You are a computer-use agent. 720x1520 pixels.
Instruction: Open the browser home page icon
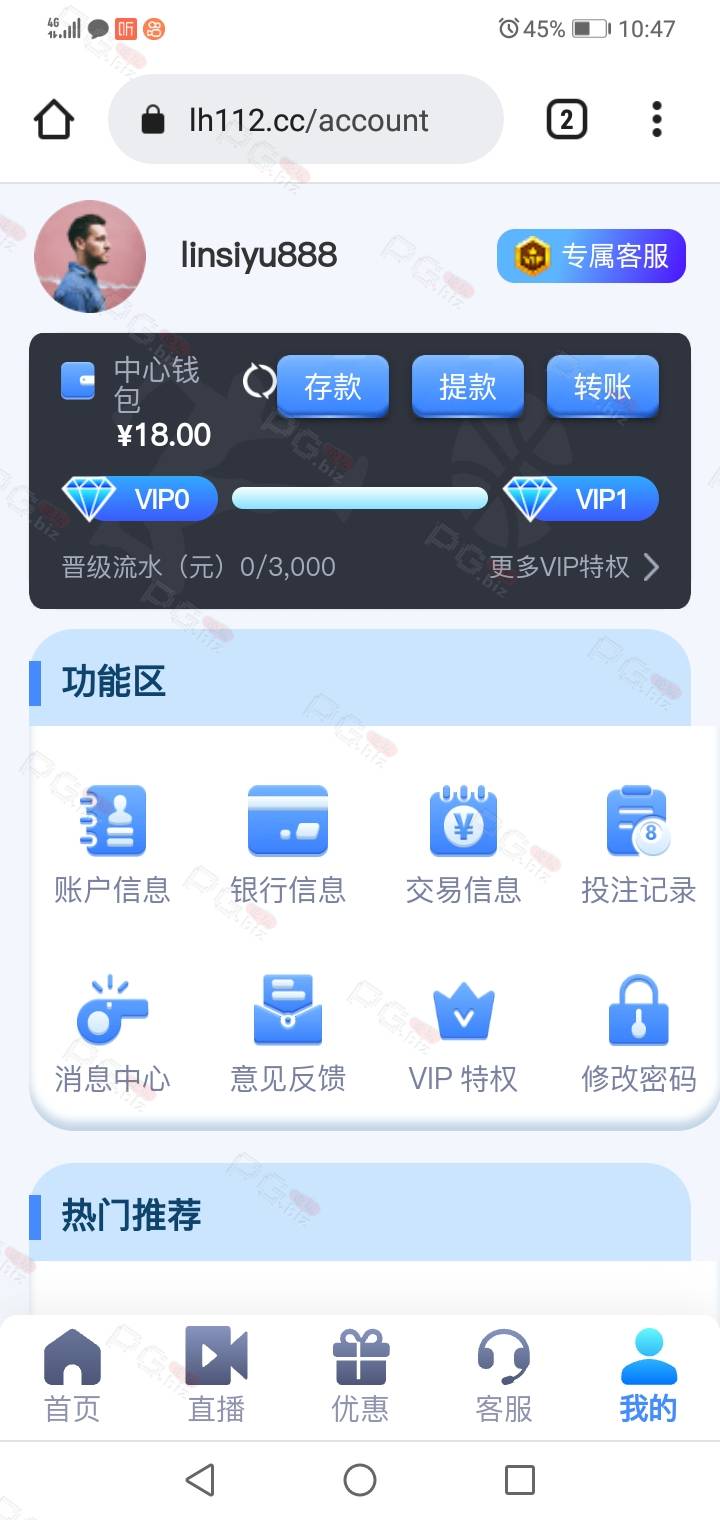coord(54,120)
